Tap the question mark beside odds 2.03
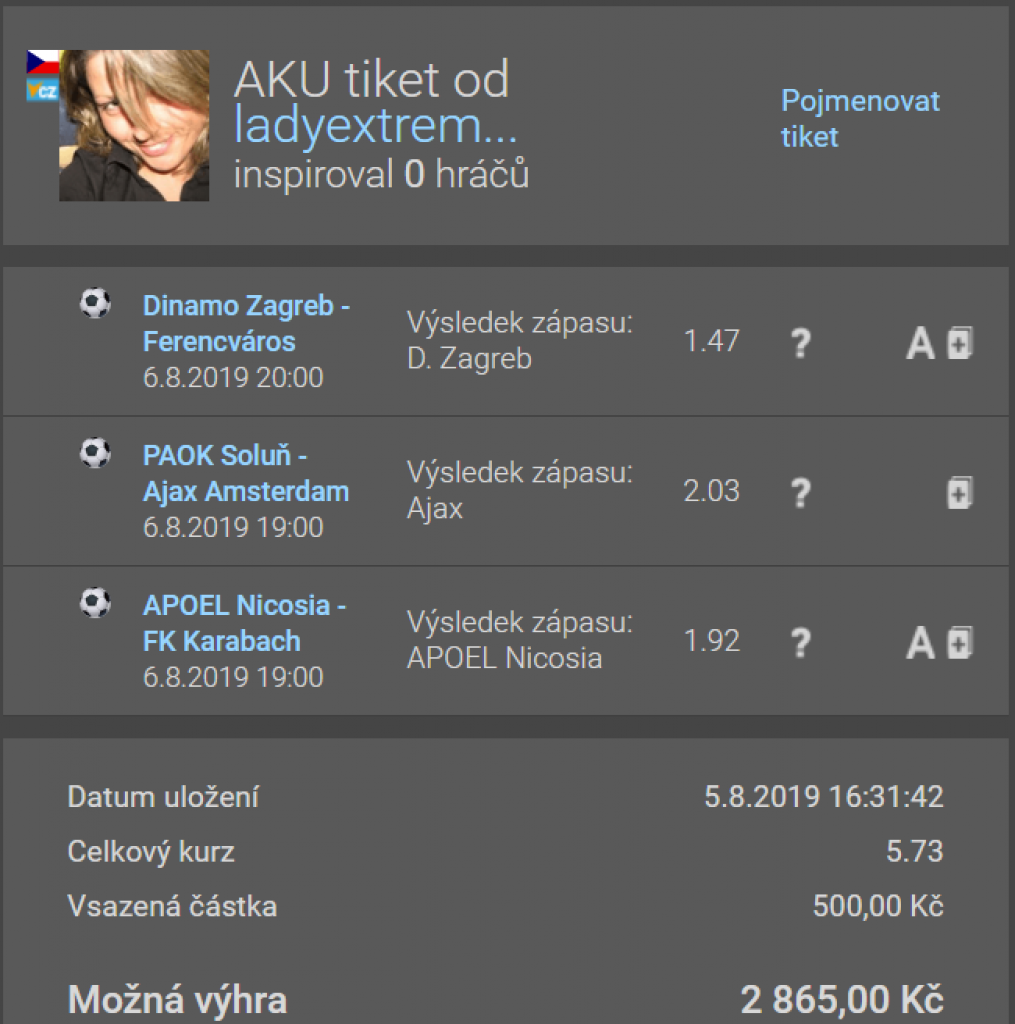The width and height of the screenshot is (1015, 1024). point(800,493)
